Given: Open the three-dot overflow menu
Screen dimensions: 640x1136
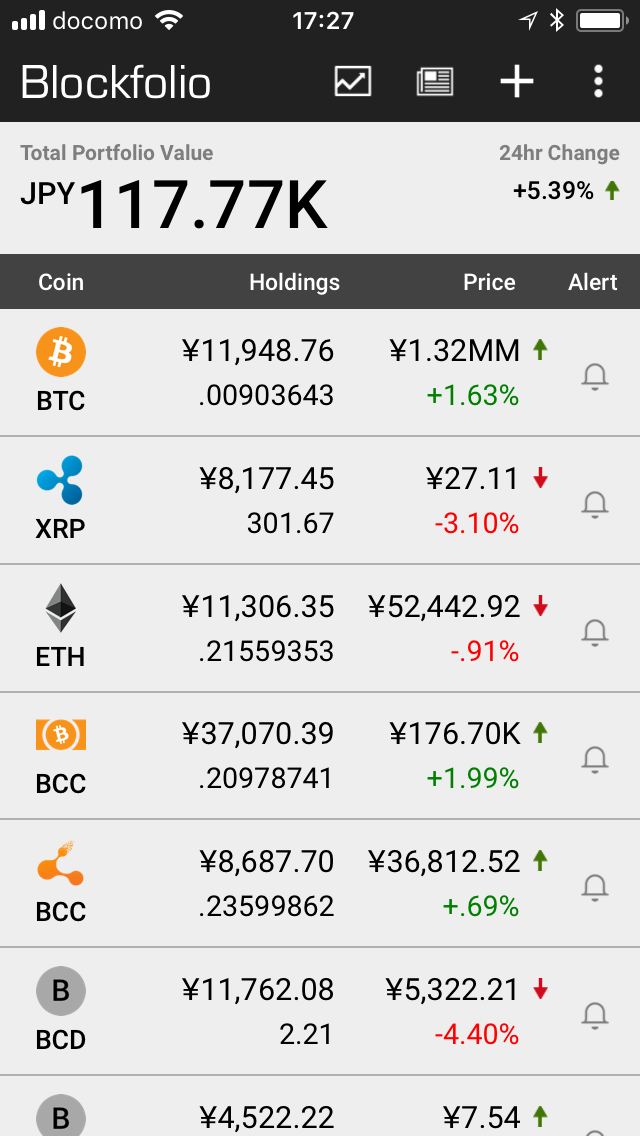Looking at the screenshot, I should pos(598,81).
